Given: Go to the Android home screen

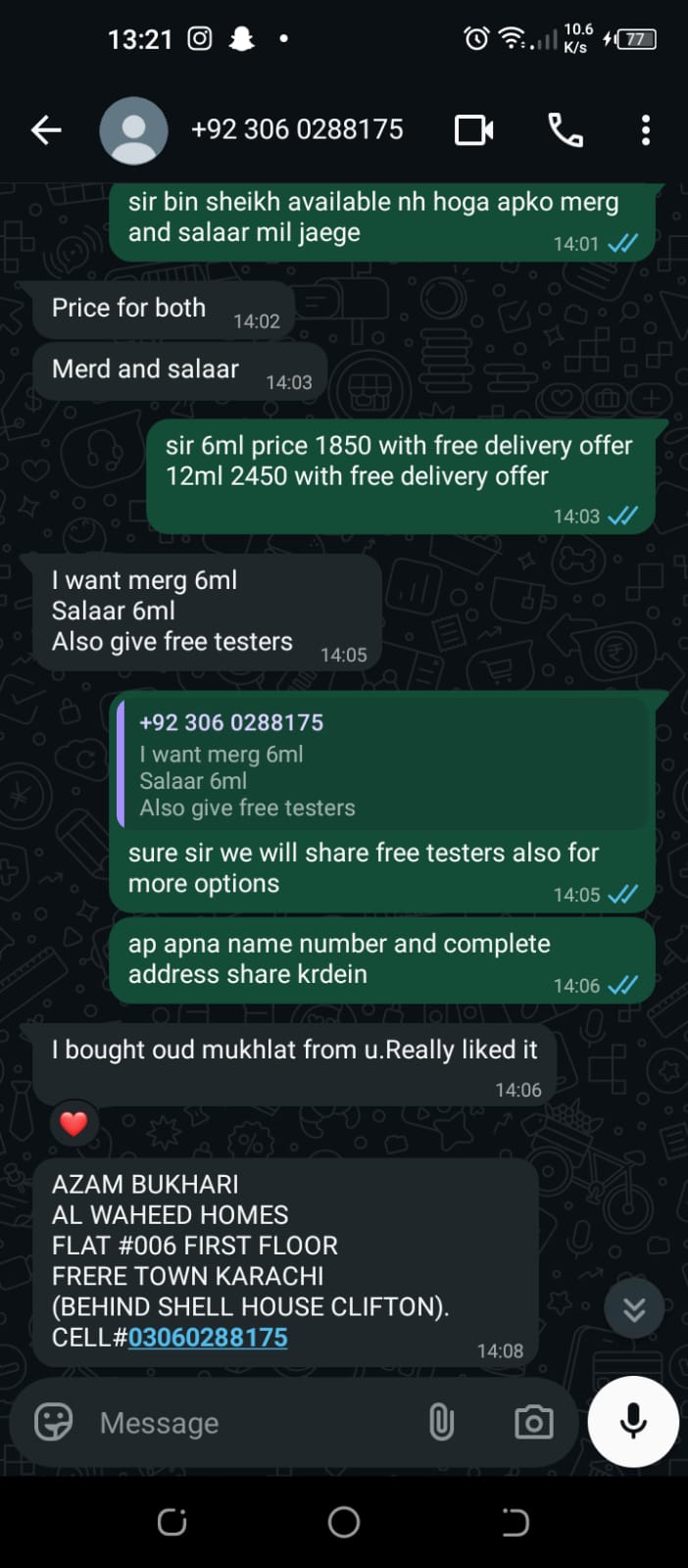Looking at the screenshot, I should coord(344,1521).
